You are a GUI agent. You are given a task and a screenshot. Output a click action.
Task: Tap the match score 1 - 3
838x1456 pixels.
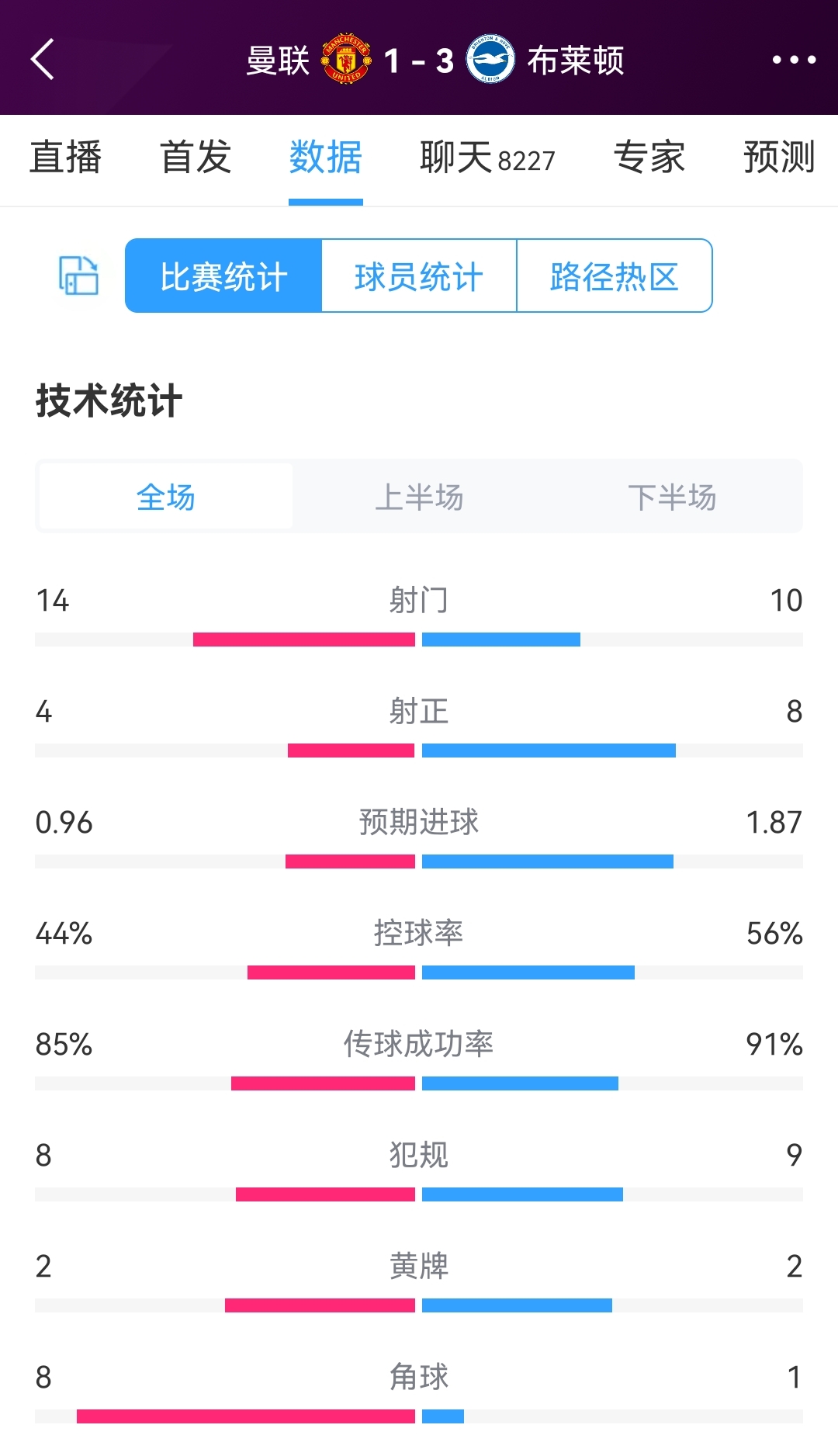coord(419,61)
